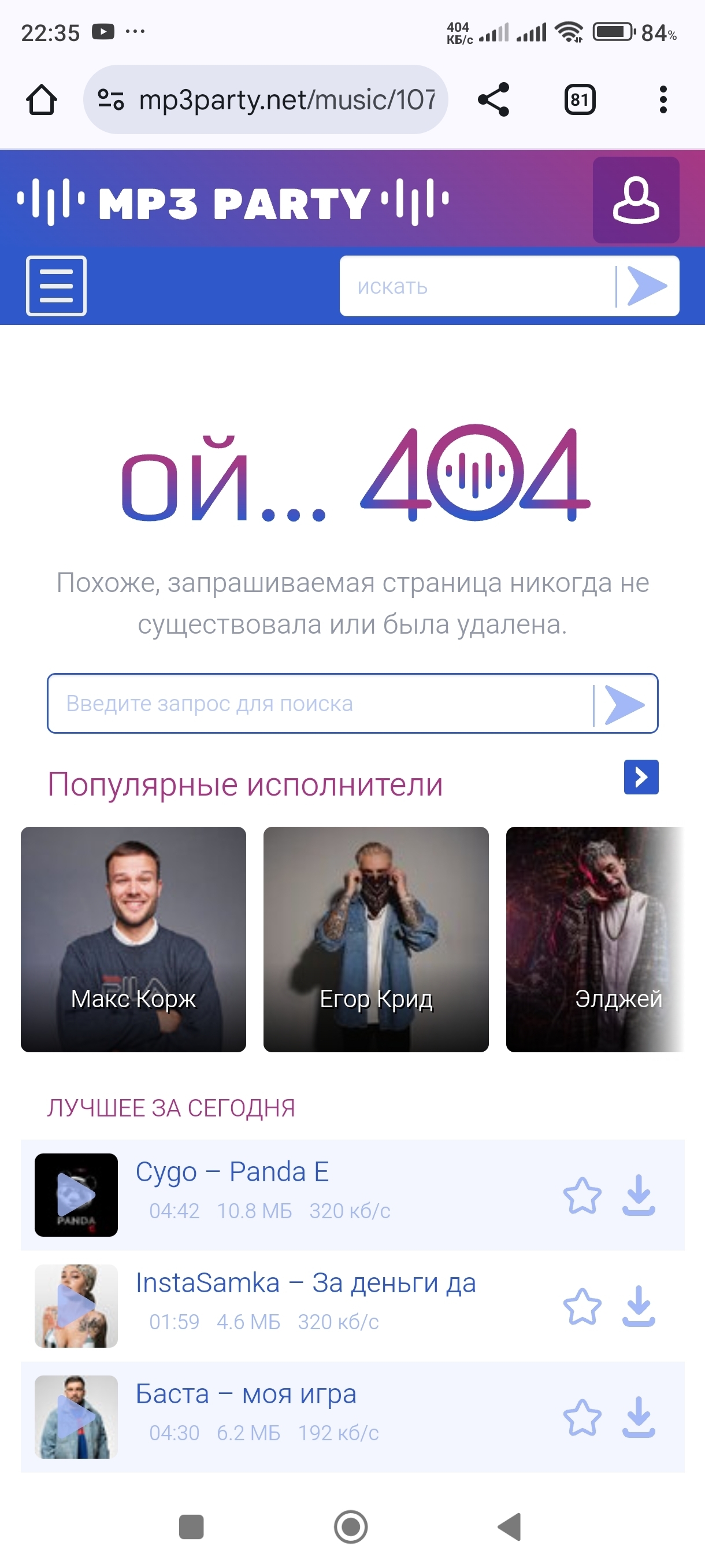Viewport: 705px width, 1568px height.
Task: Add InstaSamka – За деньги да to favorites
Action: [x=582, y=1306]
